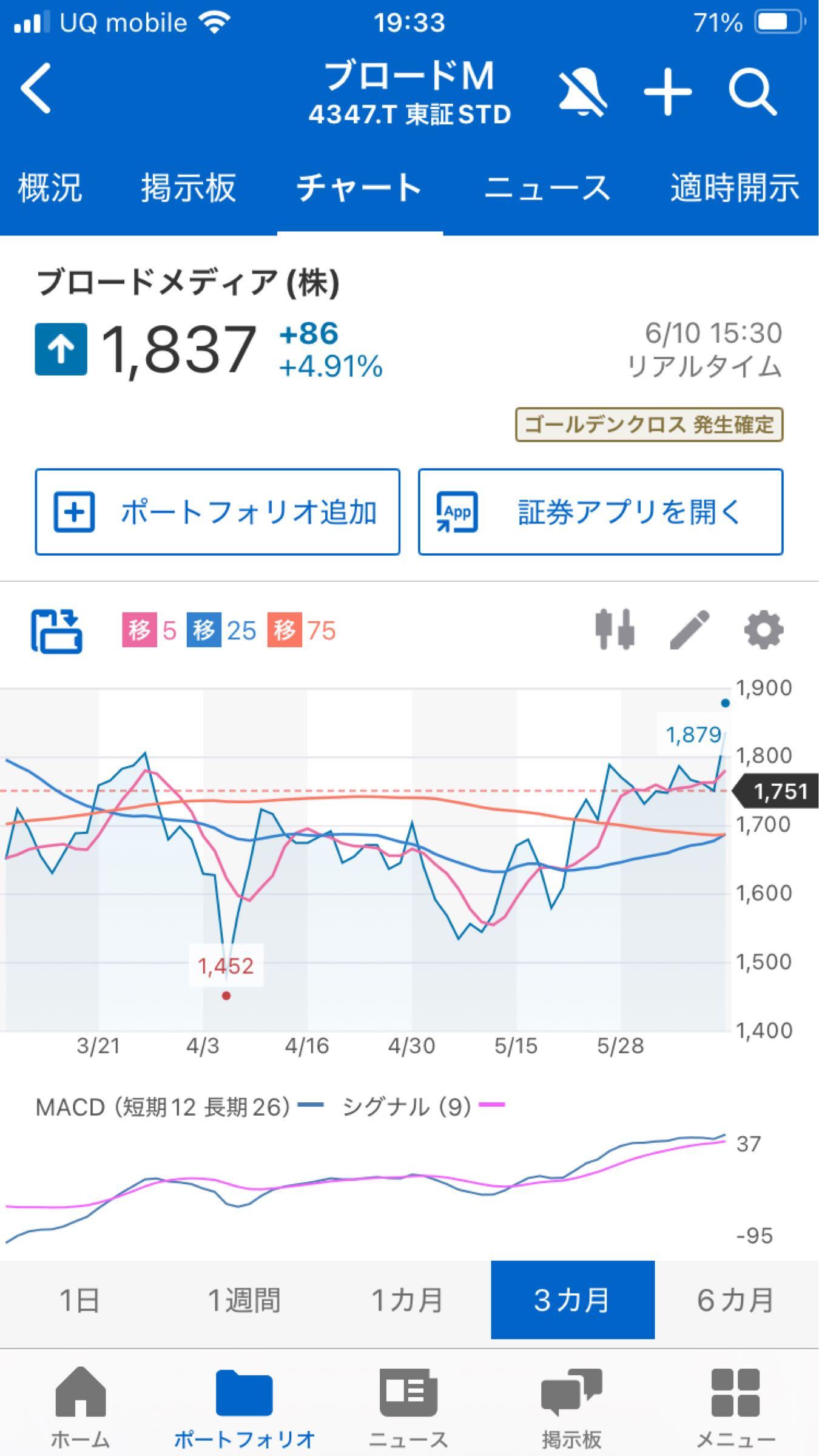The width and height of the screenshot is (819, 1456).
Task: Tap the ゴールデンクロス 発生確定 badge
Action: pyautogui.click(x=649, y=425)
